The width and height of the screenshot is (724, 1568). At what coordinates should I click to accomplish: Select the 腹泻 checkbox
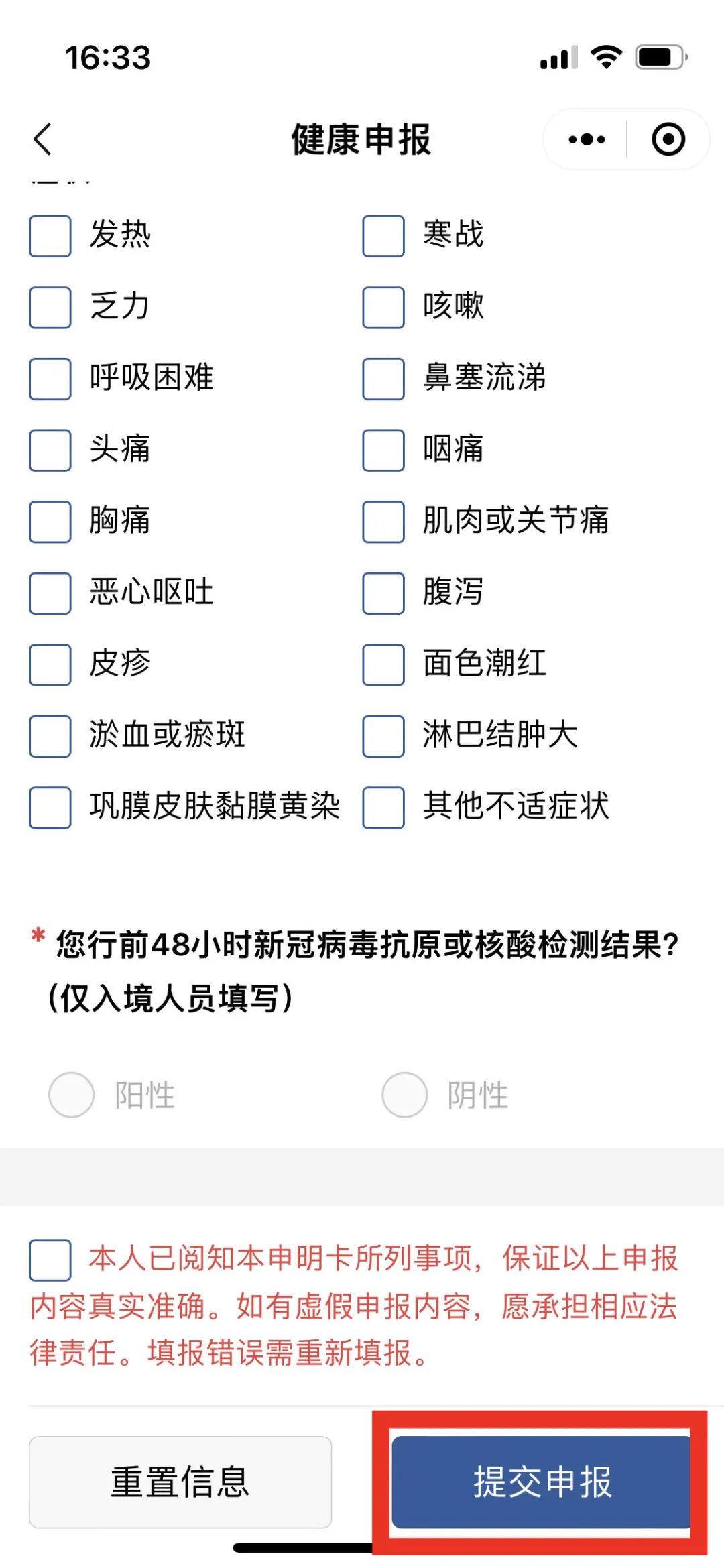click(383, 593)
